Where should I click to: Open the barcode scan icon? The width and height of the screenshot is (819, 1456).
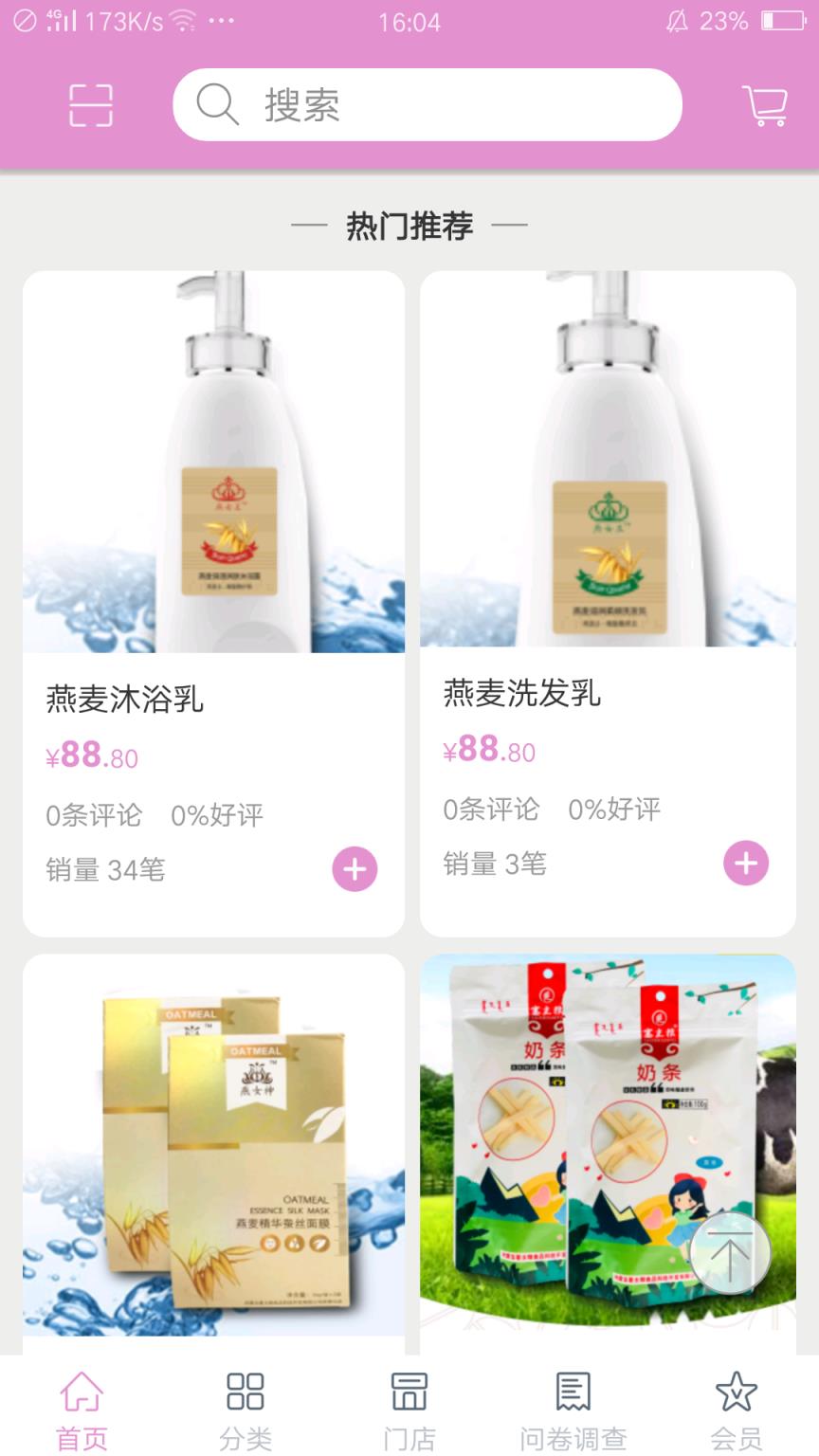coord(92,104)
